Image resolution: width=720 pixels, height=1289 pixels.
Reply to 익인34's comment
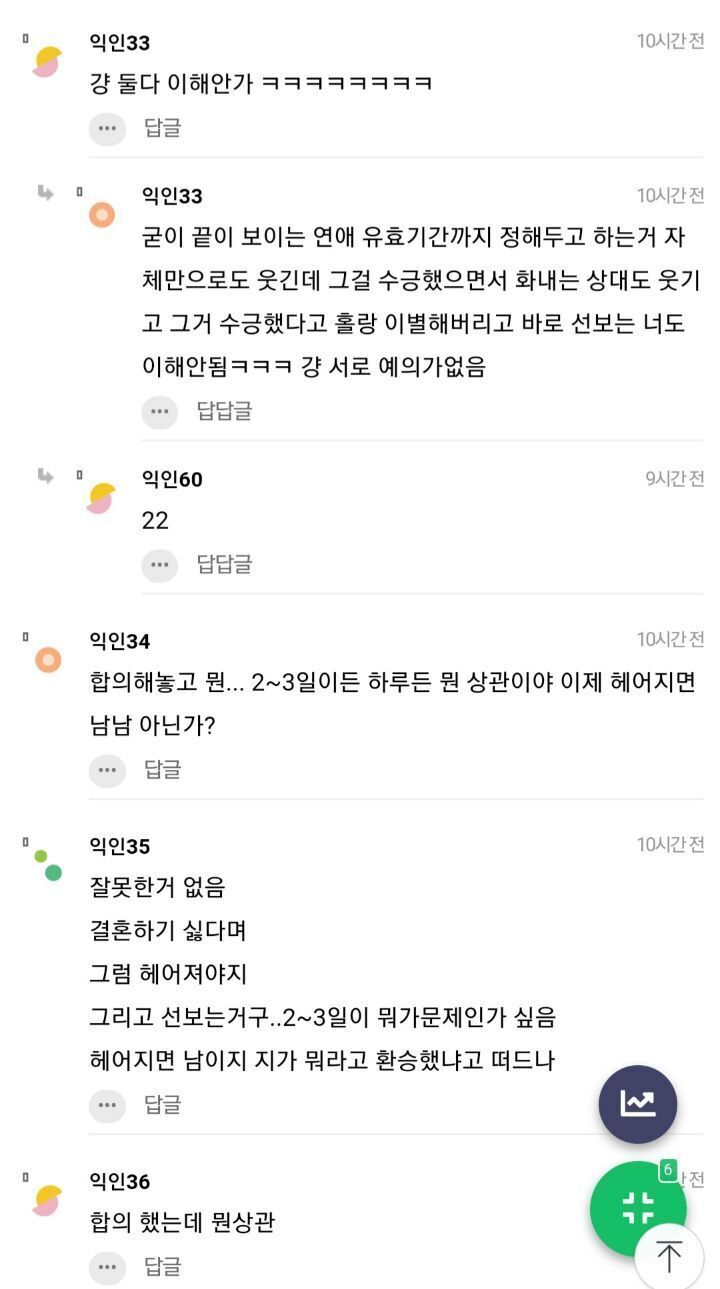coord(162,770)
